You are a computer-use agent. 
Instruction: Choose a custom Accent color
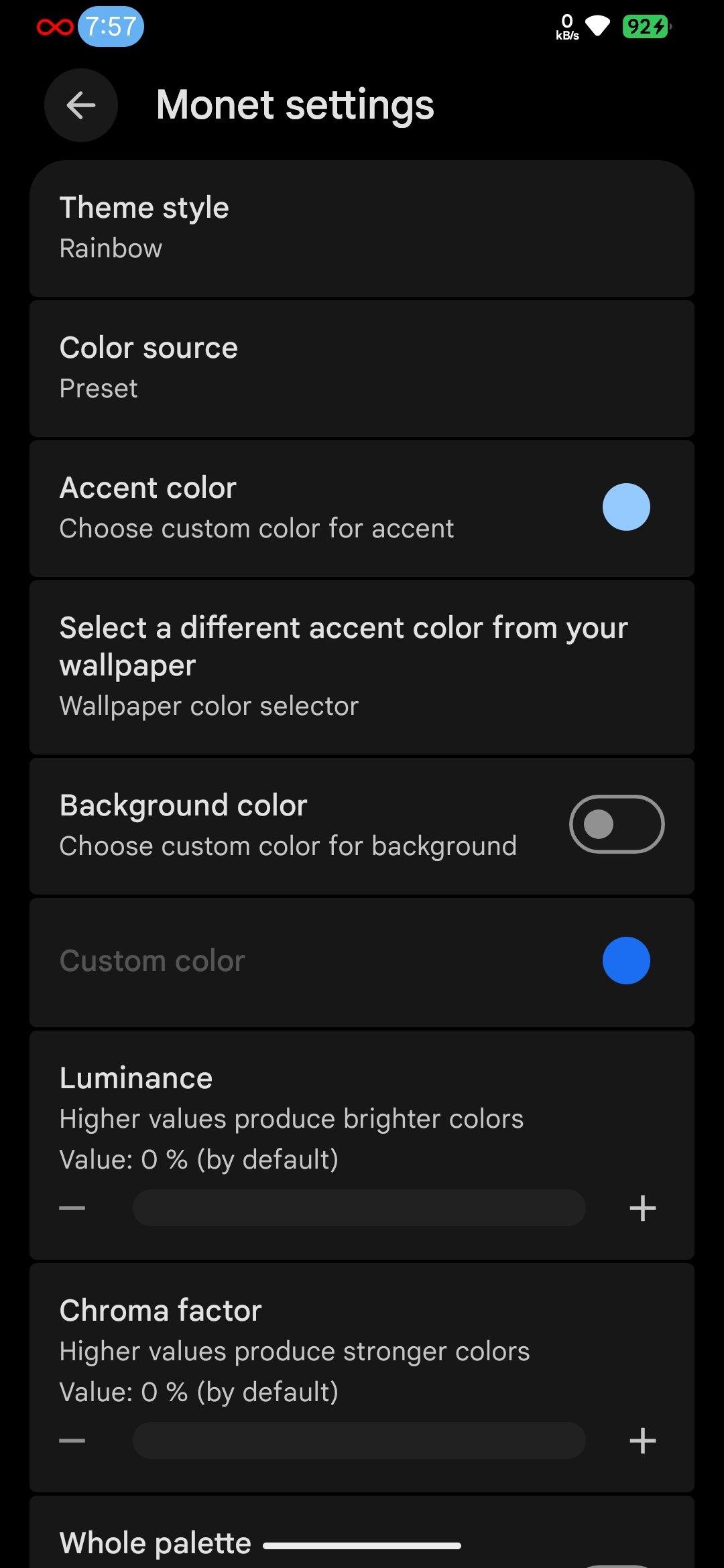(x=361, y=508)
